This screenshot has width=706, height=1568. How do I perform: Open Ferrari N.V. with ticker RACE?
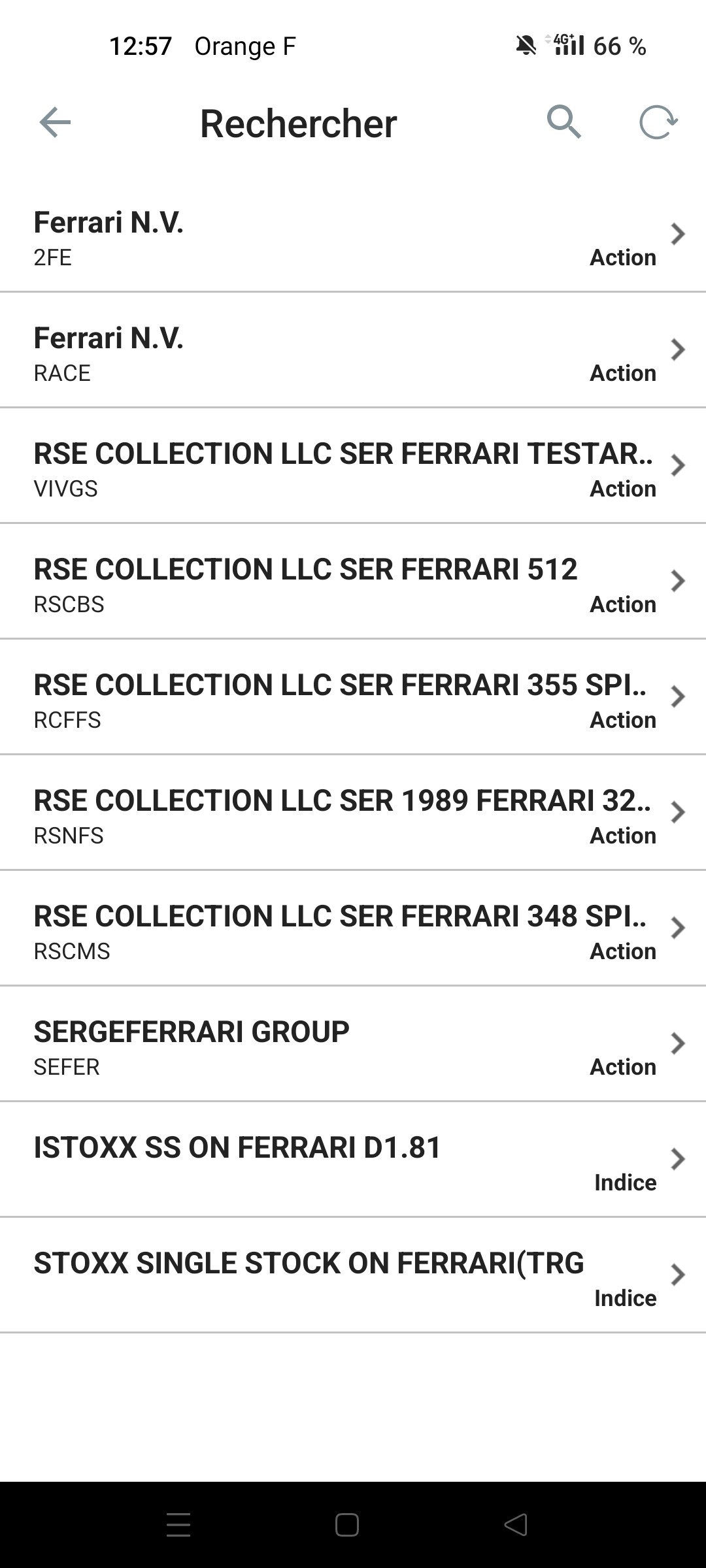353,350
